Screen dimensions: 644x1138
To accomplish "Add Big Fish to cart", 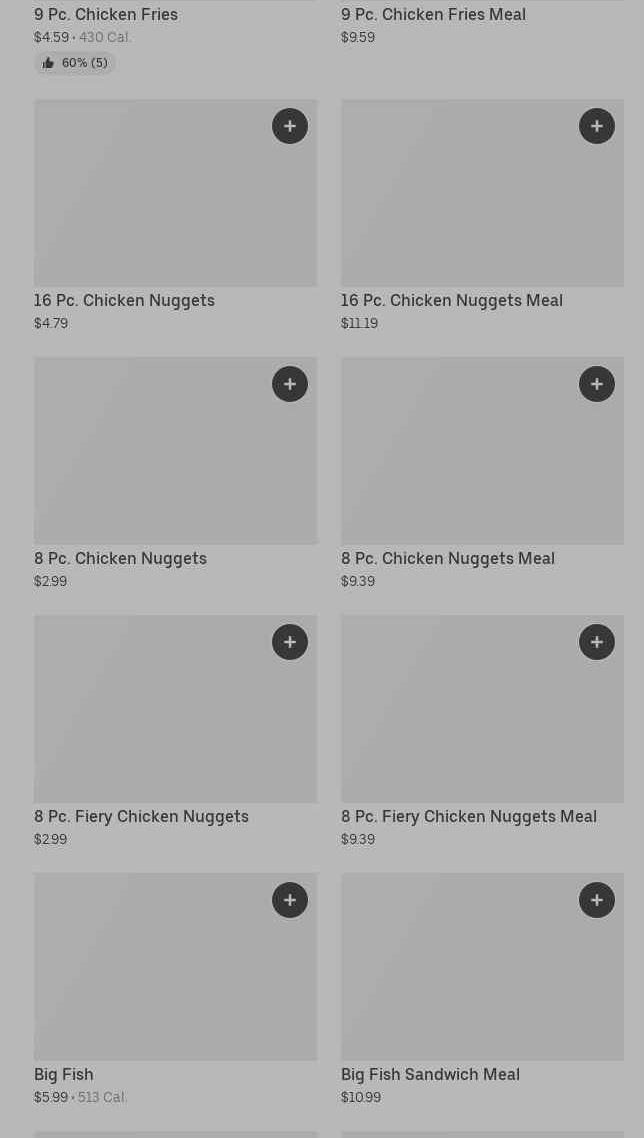I will [x=290, y=900].
